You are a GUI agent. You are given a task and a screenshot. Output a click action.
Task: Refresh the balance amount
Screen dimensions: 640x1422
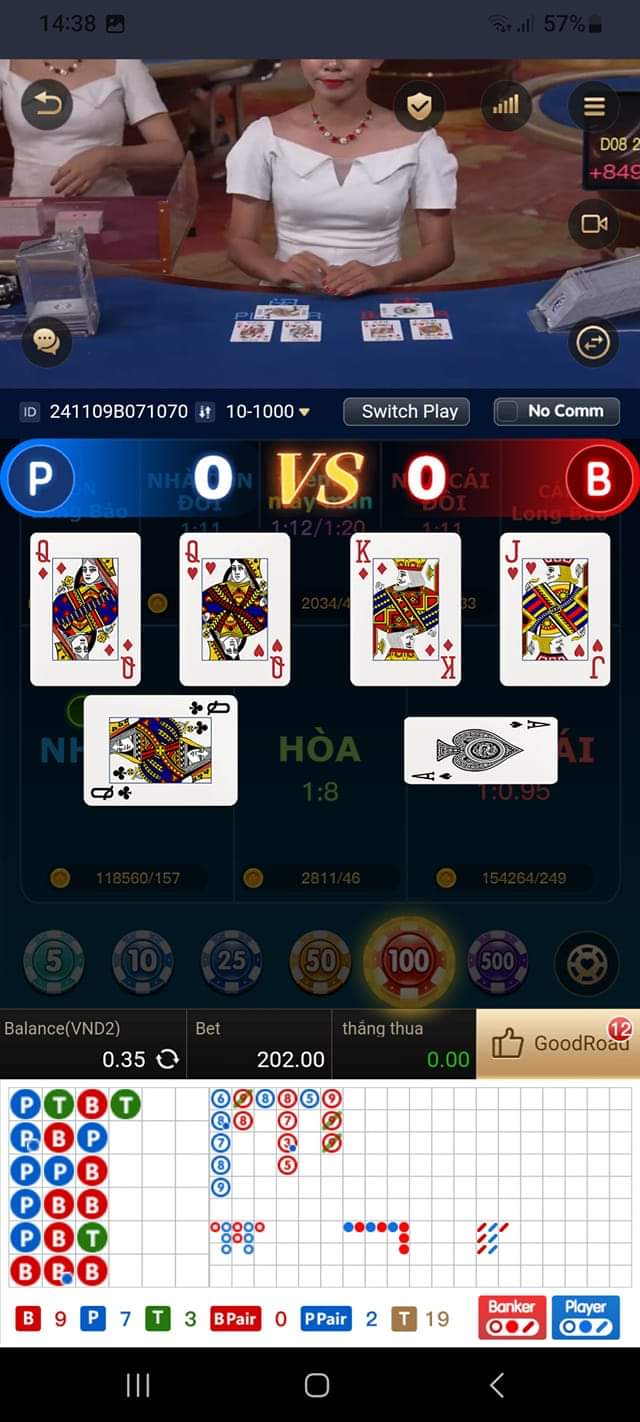click(168, 1059)
